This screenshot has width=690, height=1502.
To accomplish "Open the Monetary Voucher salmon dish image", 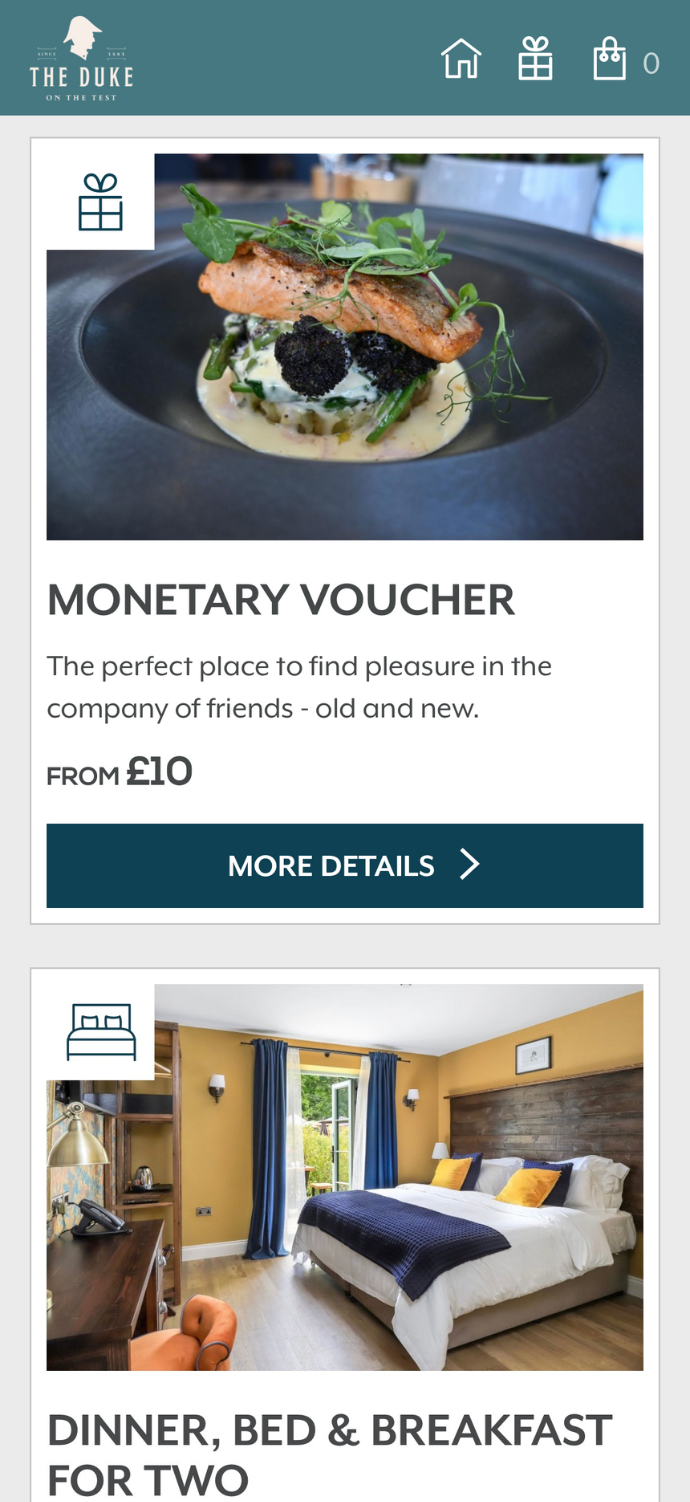I will tap(344, 346).
